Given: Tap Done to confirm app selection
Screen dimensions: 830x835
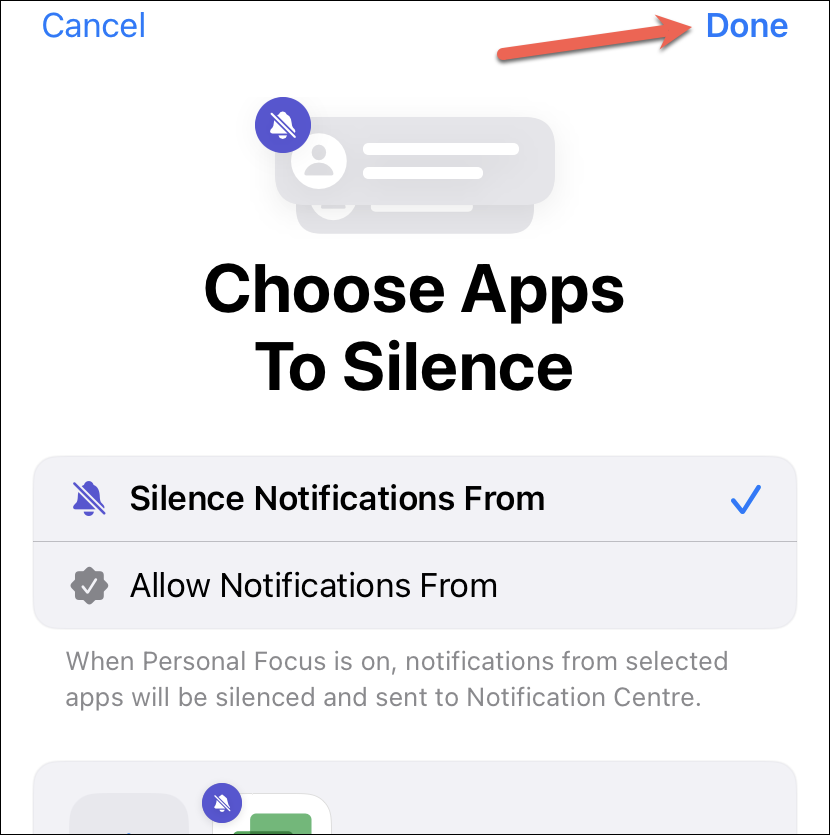Looking at the screenshot, I should pos(746,26).
